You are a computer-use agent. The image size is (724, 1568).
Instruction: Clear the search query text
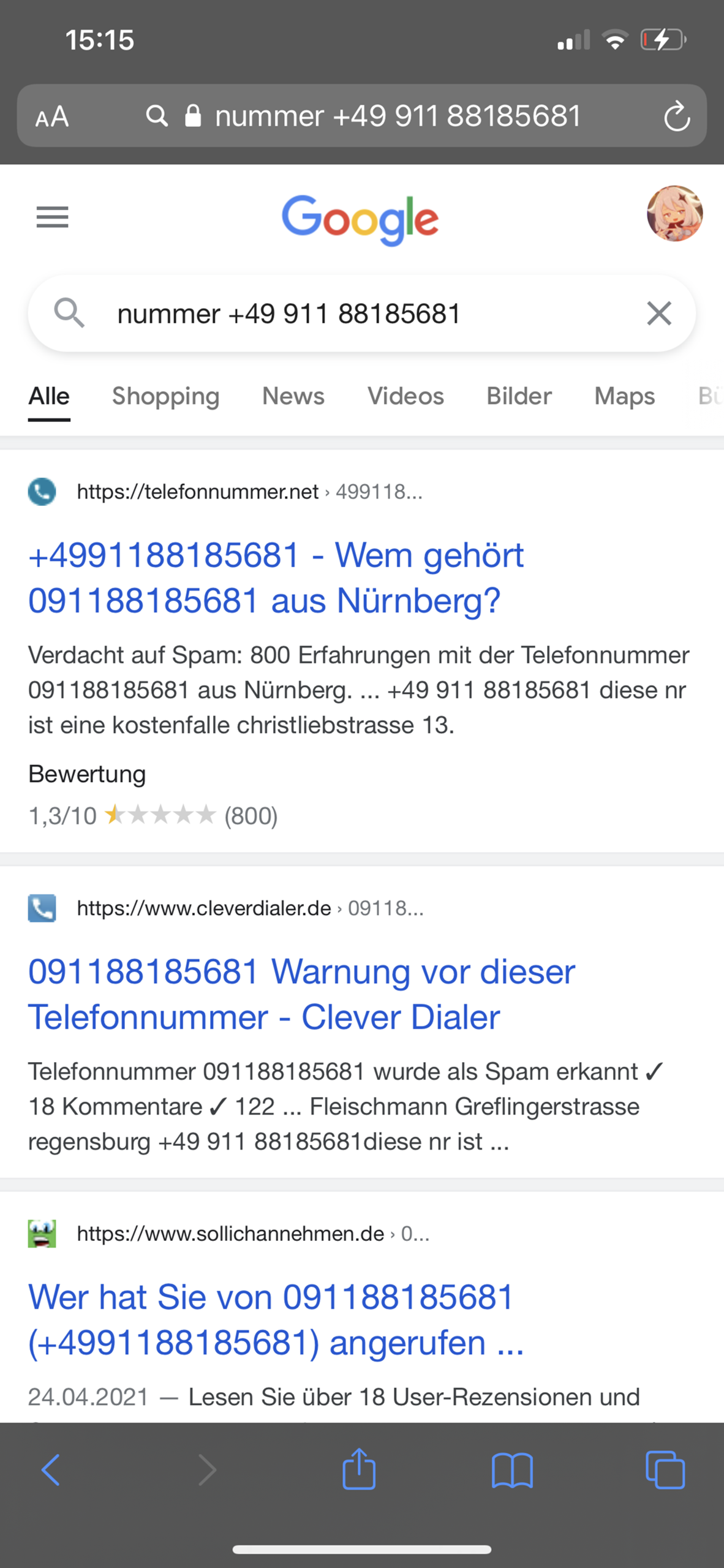[659, 314]
